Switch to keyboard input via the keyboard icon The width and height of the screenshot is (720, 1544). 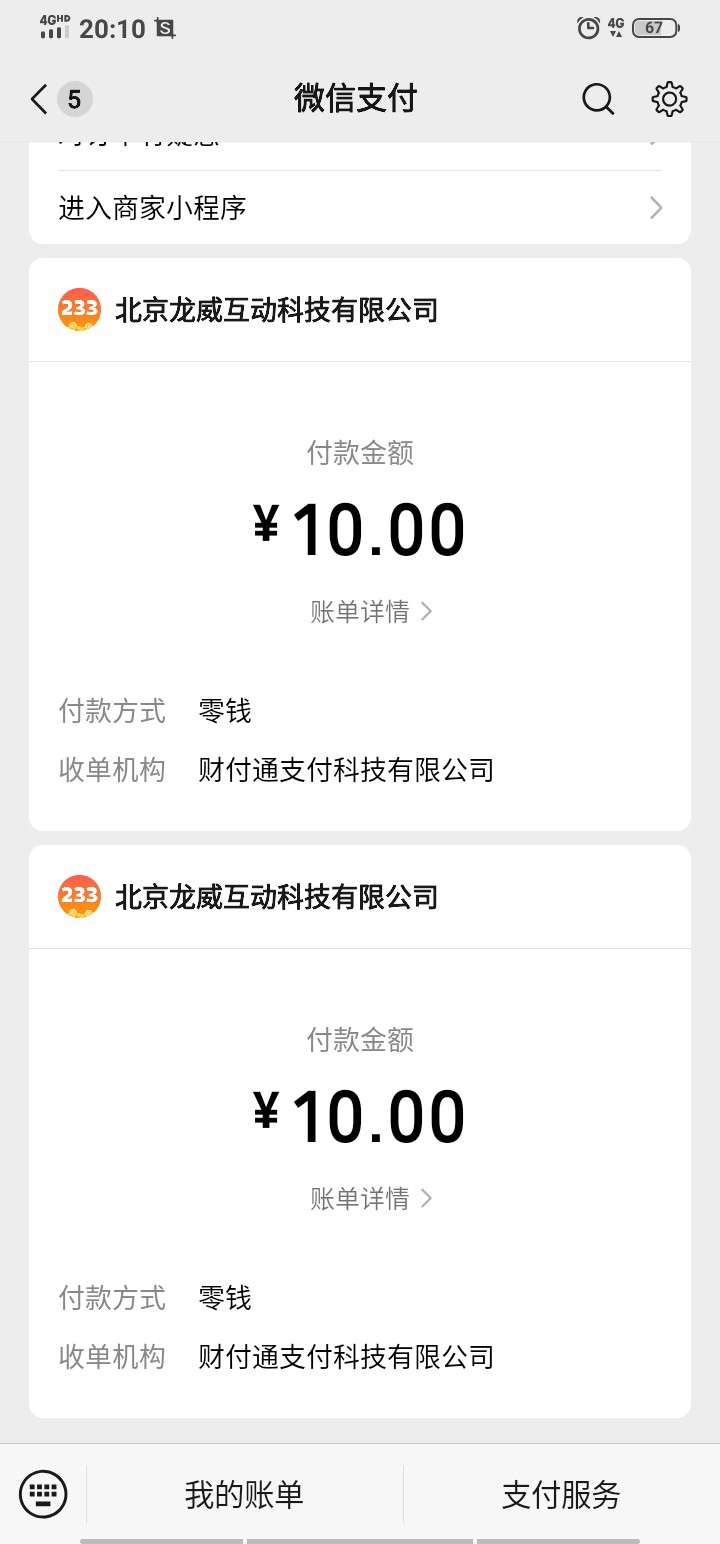click(x=43, y=1494)
